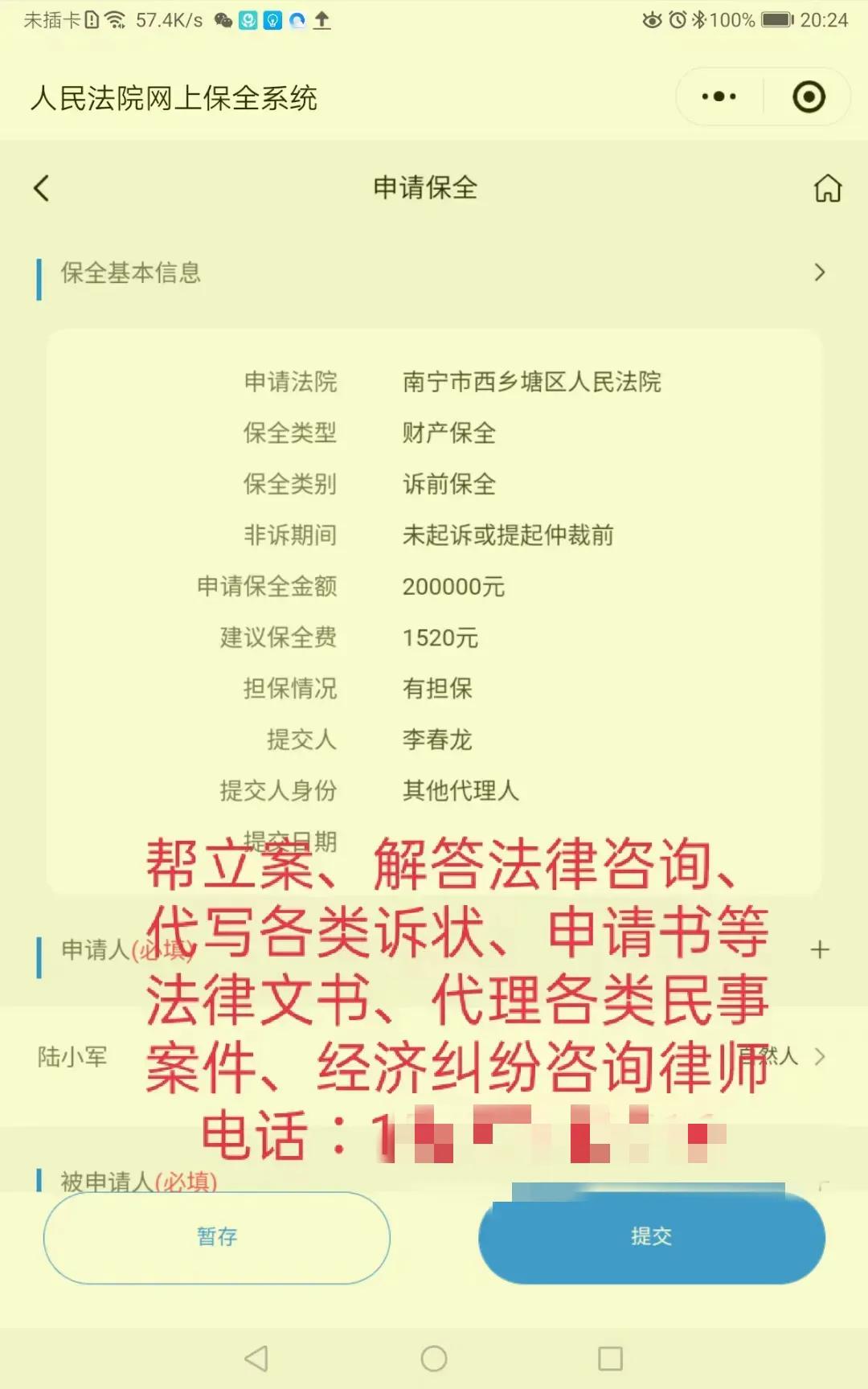868x1389 pixels.
Task: Submit the application with 提交
Action: coord(651,1238)
